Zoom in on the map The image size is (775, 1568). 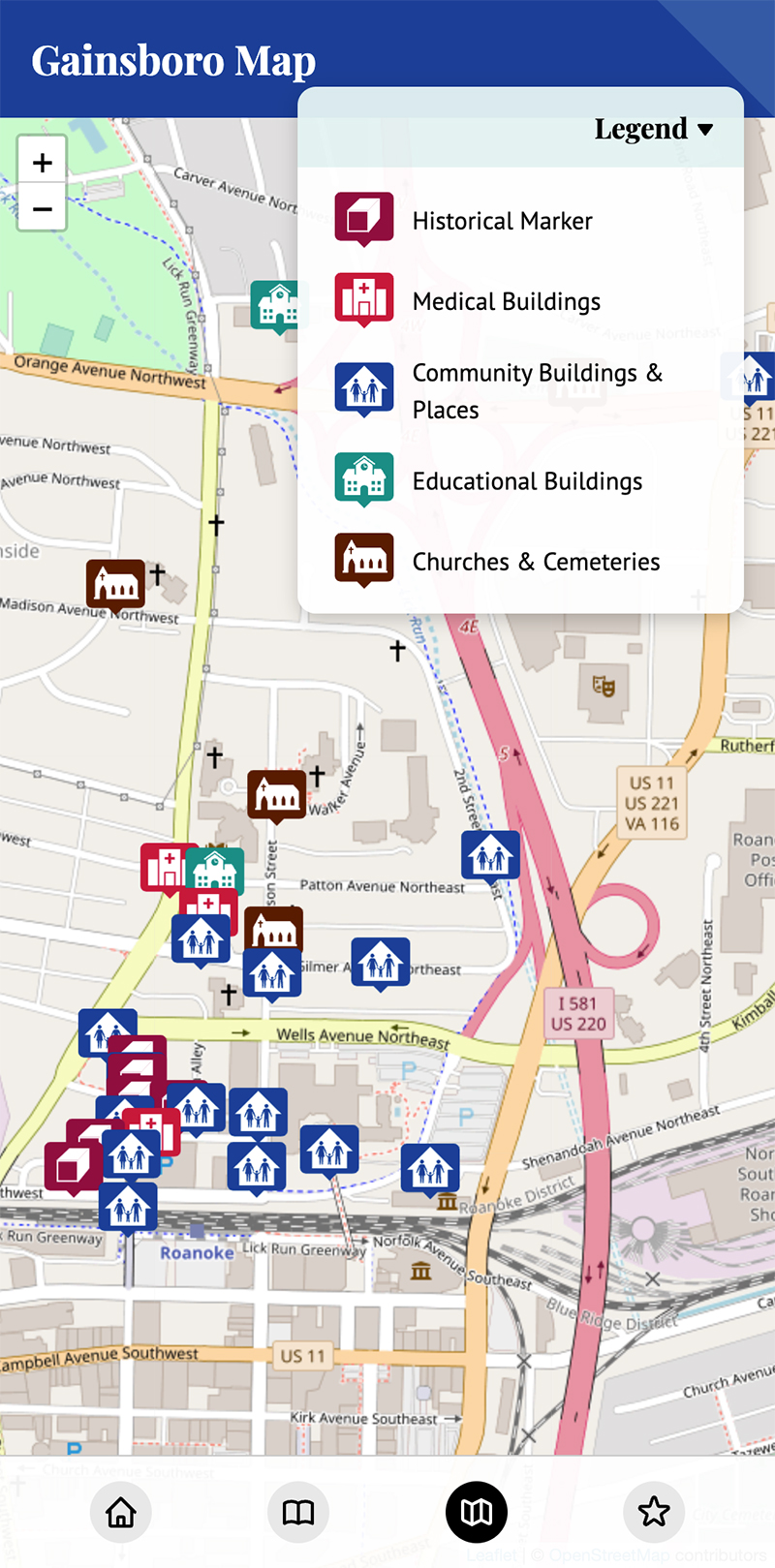pyautogui.click(x=43, y=163)
